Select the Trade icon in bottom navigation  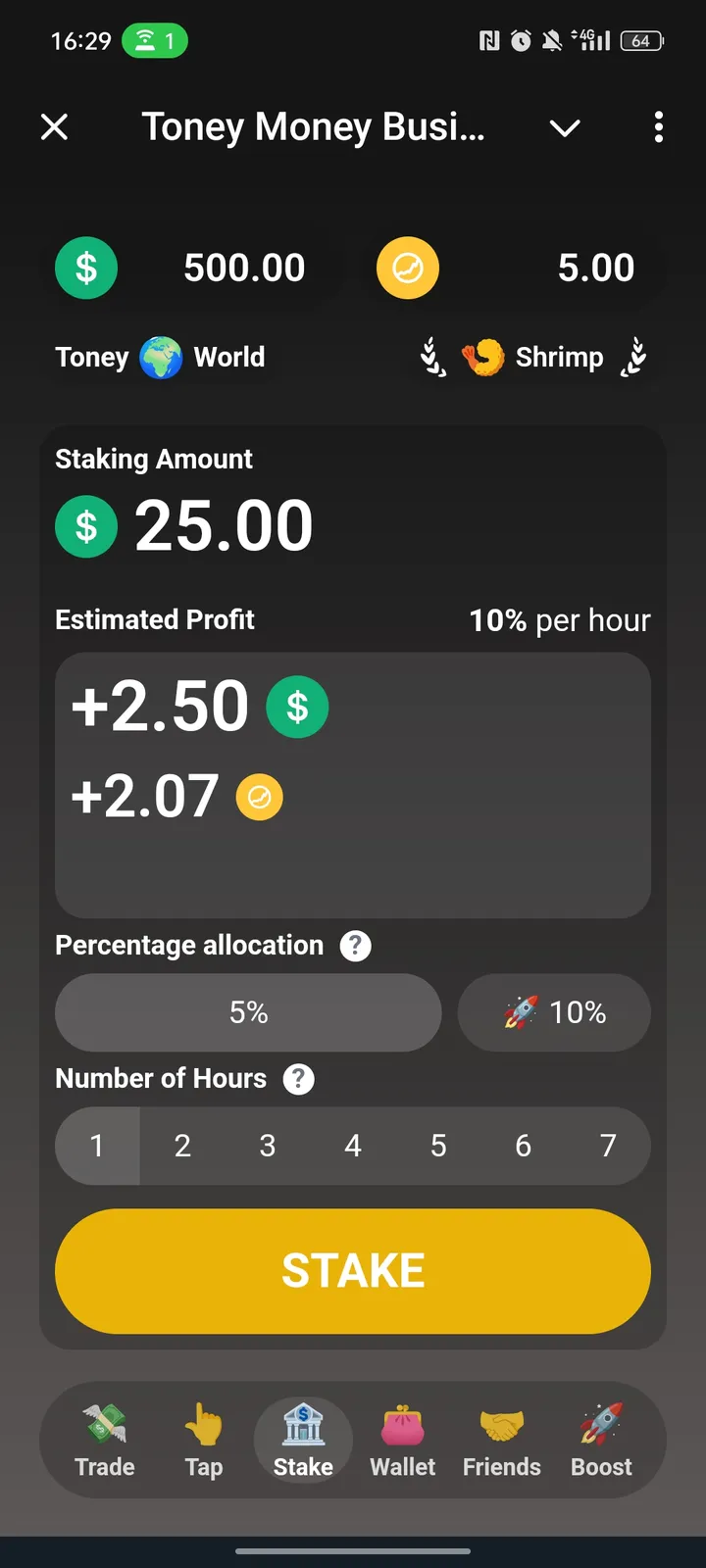[x=104, y=1439]
